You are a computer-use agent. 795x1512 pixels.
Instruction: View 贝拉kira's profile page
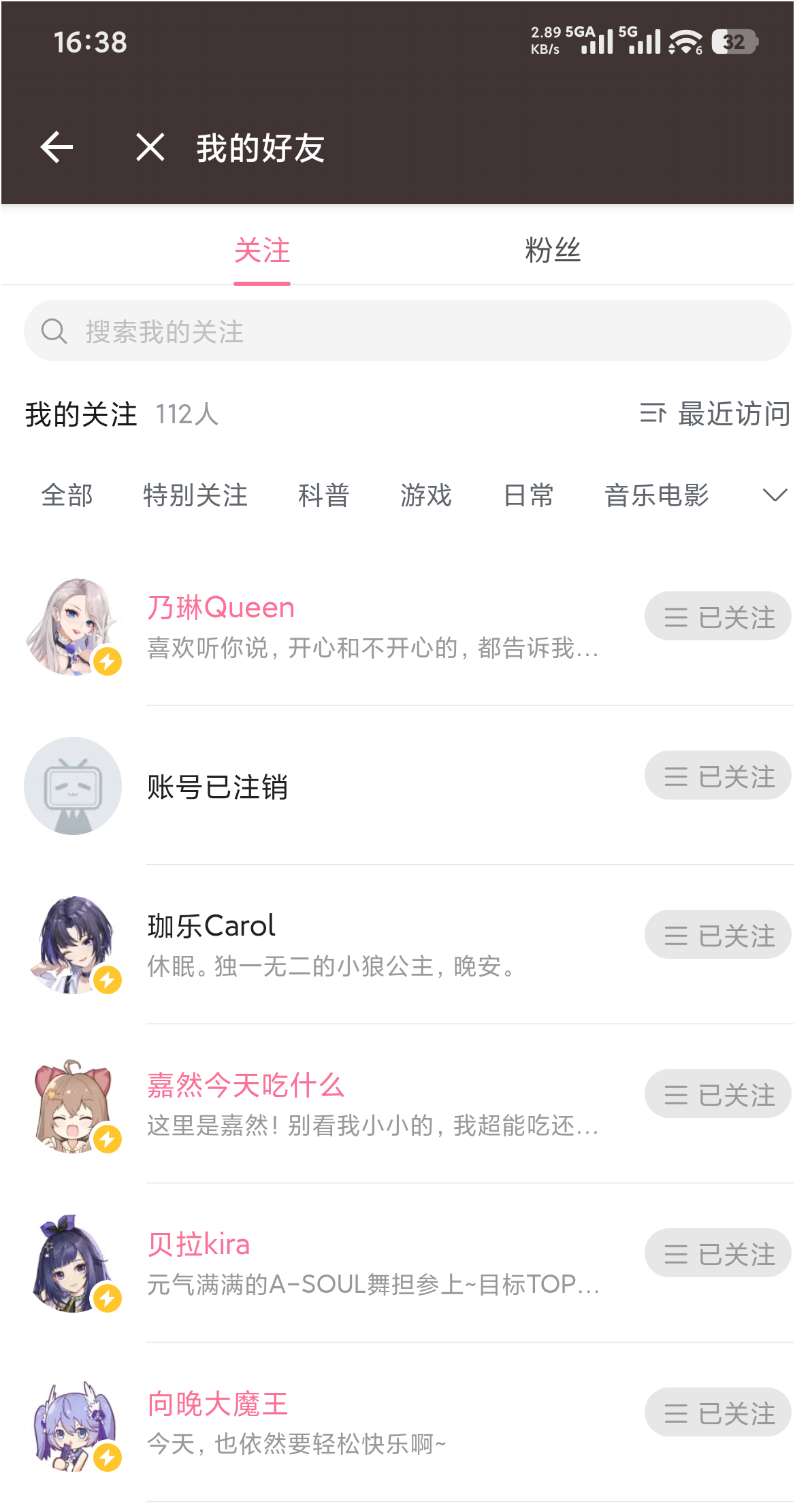pos(199,1244)
